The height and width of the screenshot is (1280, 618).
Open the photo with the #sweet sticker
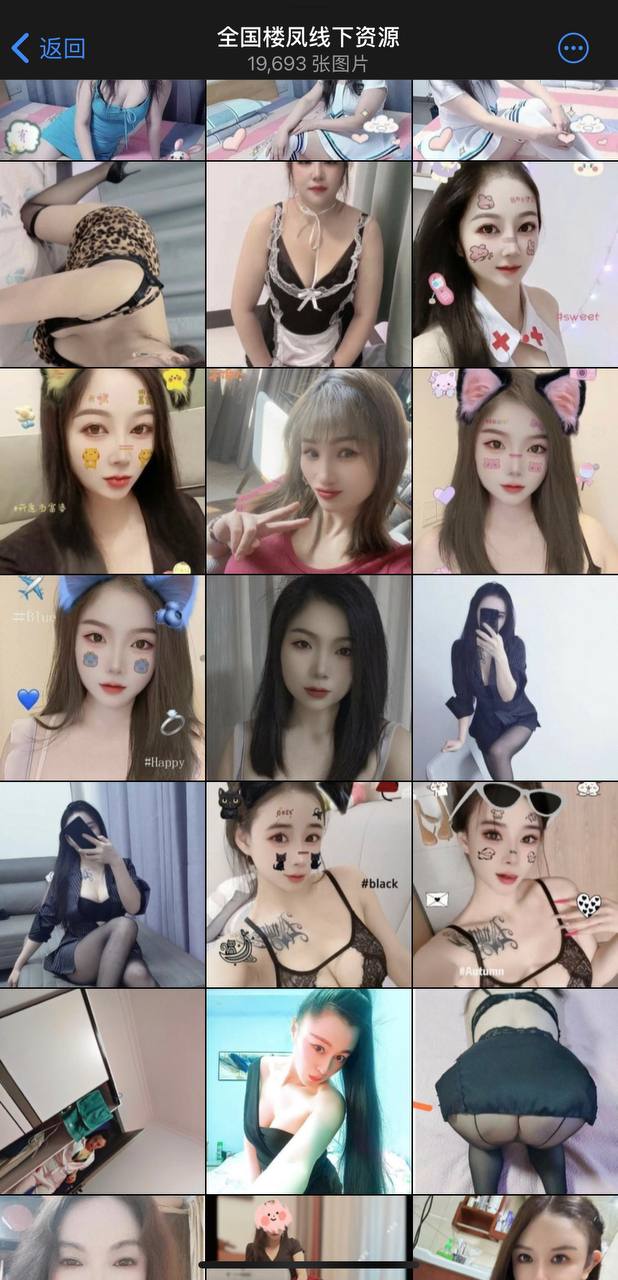pyautogui.click(x=515, y=264)
